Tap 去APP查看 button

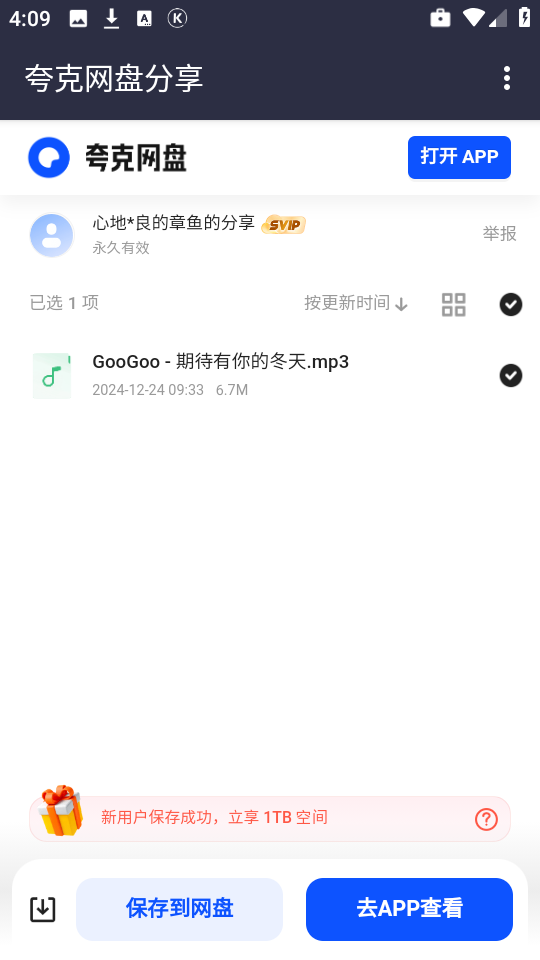[x=409, y=909]
